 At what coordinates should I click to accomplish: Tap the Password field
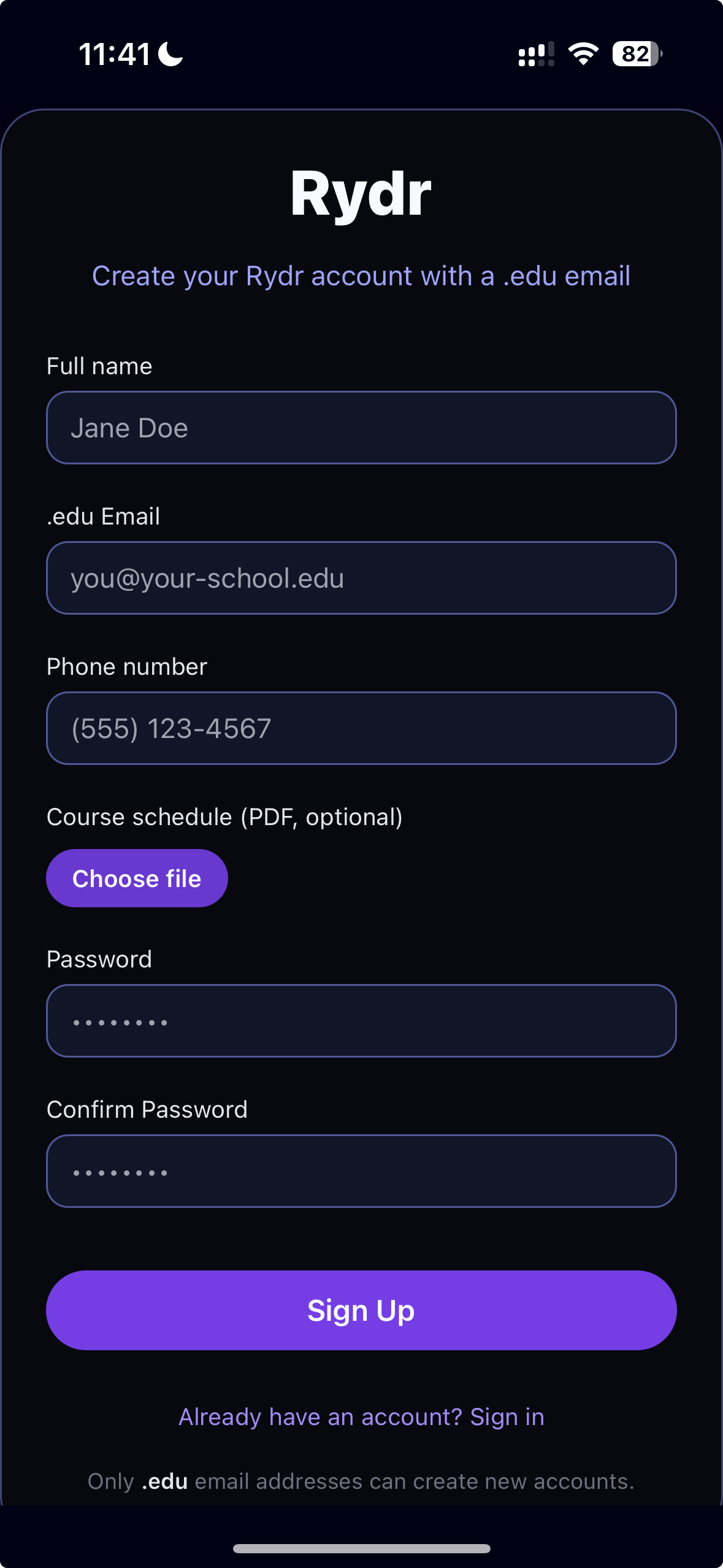pos(361,1021)
